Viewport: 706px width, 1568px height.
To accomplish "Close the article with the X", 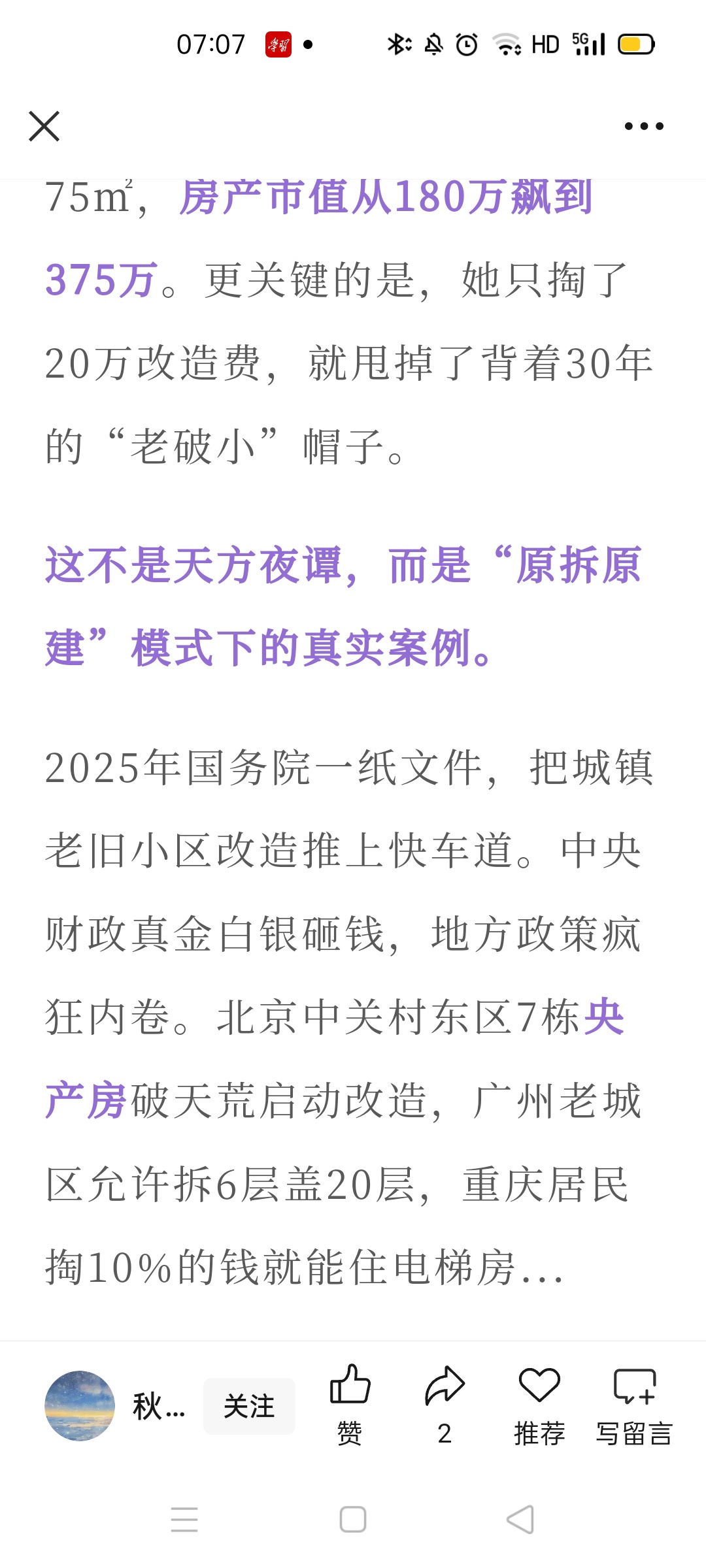I will point(44,126).
